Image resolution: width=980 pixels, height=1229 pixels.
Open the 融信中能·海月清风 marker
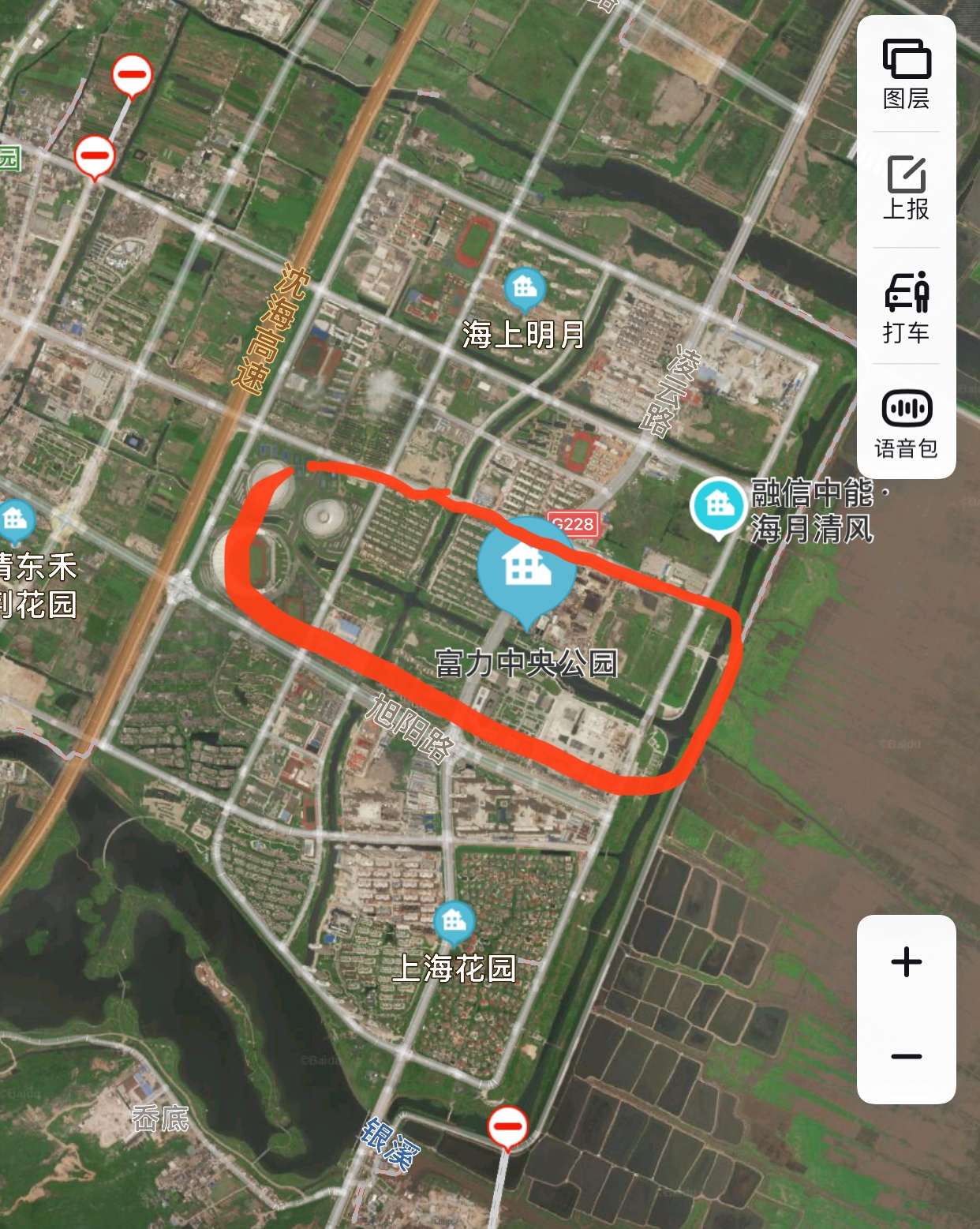tap(717, 505)
